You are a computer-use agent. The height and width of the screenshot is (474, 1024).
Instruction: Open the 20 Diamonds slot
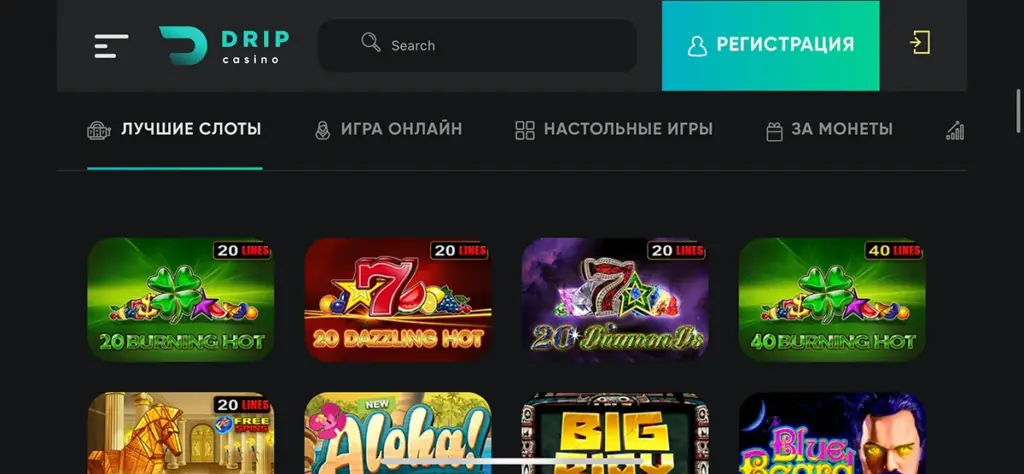coord(615,299)
